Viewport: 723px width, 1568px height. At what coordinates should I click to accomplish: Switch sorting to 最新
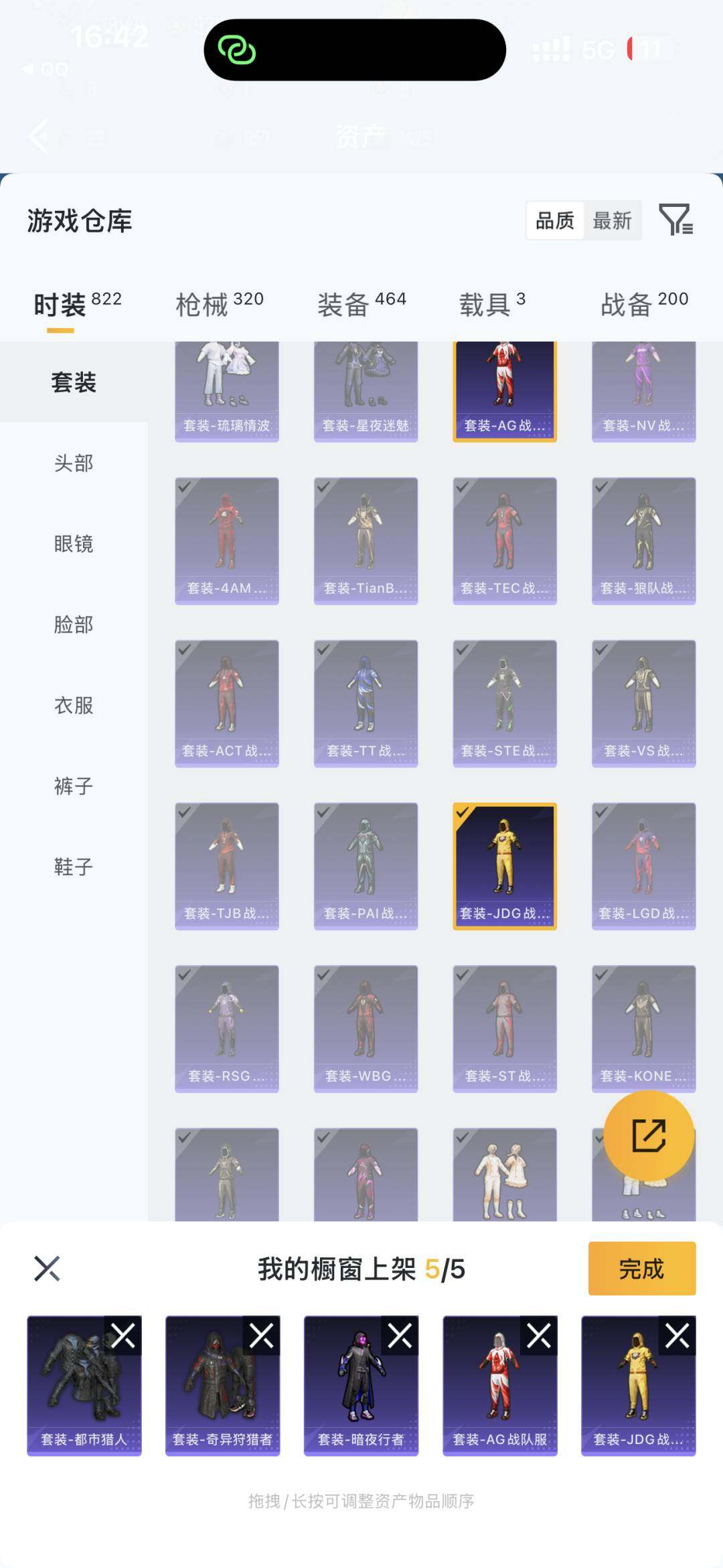(612, 220)
